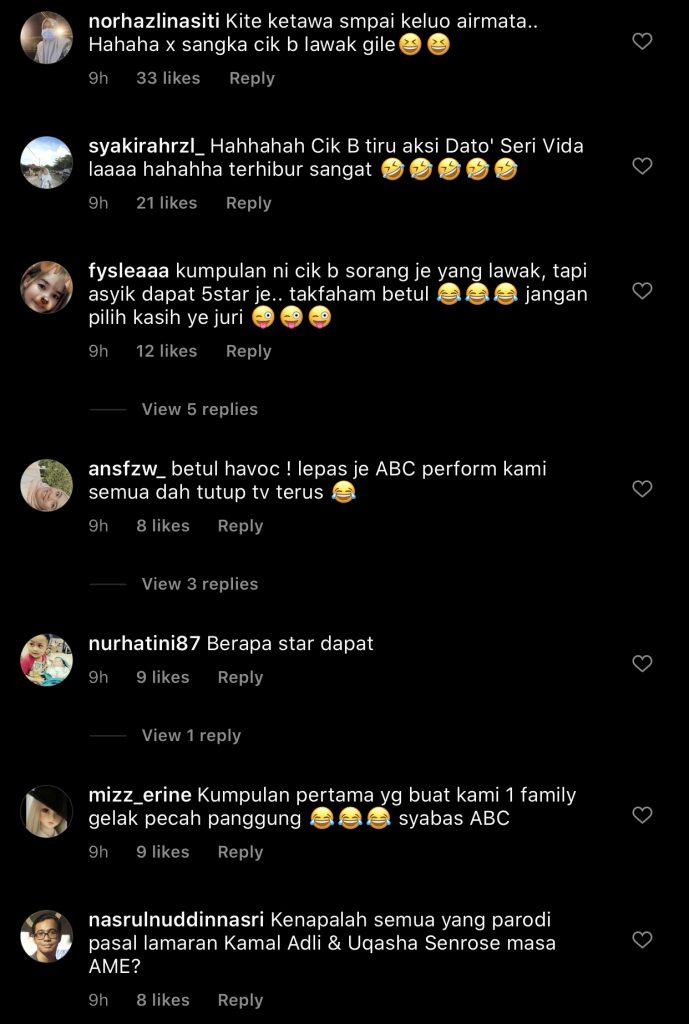Like ansfzw_'s comment about ABC
Screen dimensions: 689x1024
click(643, 489)
